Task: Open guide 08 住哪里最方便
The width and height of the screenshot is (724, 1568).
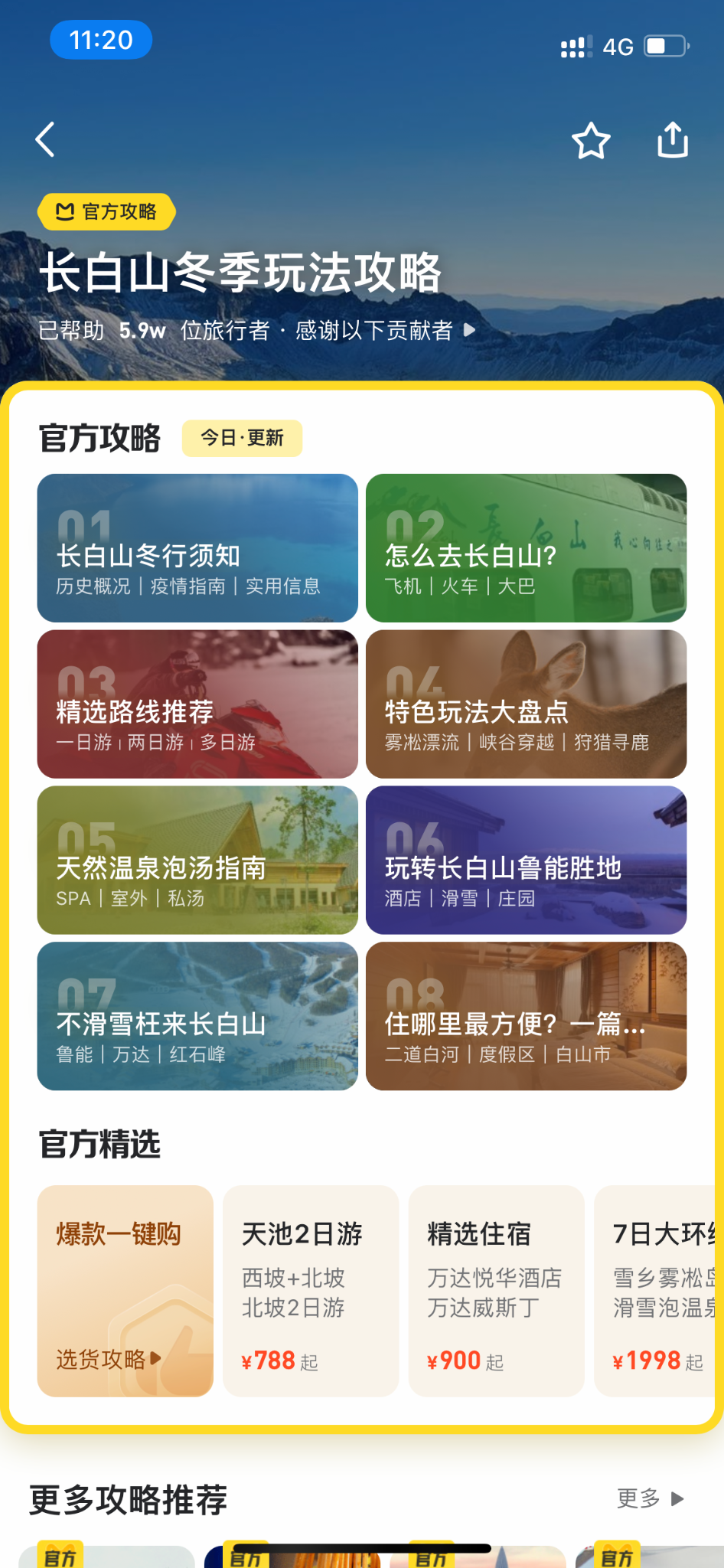Action: click(x=526, y=1016)
